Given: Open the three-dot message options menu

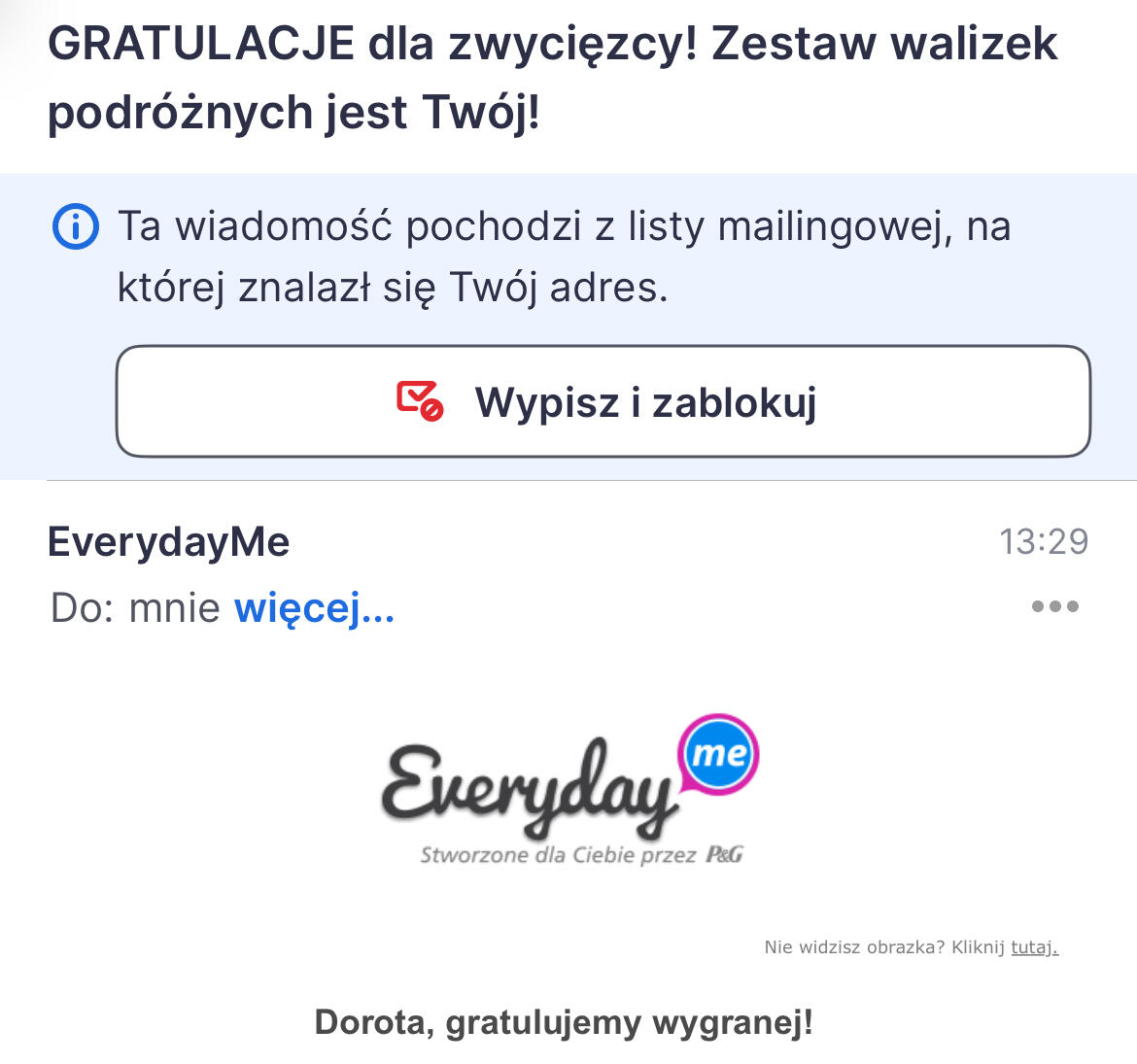Looking at the screenshot, I should [x=1054, y=606].
